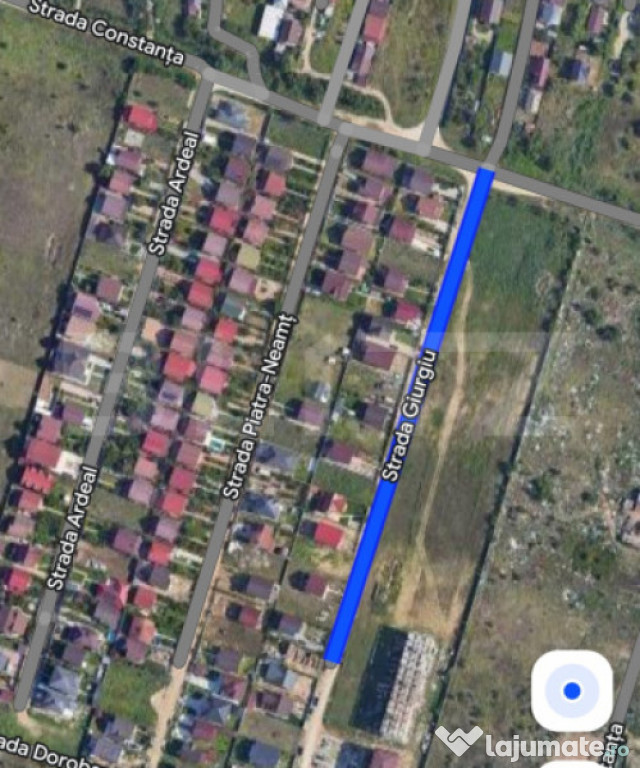Center map on my current location

click(572, 691)
